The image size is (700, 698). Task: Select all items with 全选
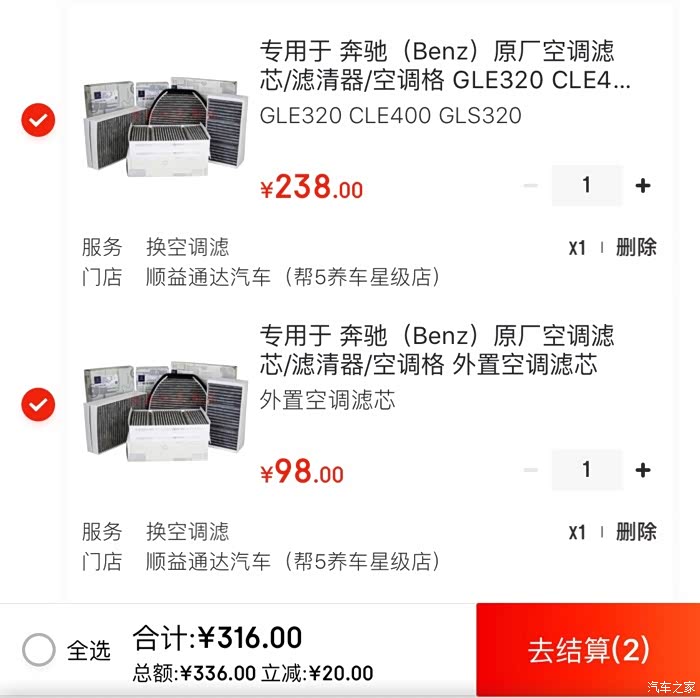pos(39,650)
